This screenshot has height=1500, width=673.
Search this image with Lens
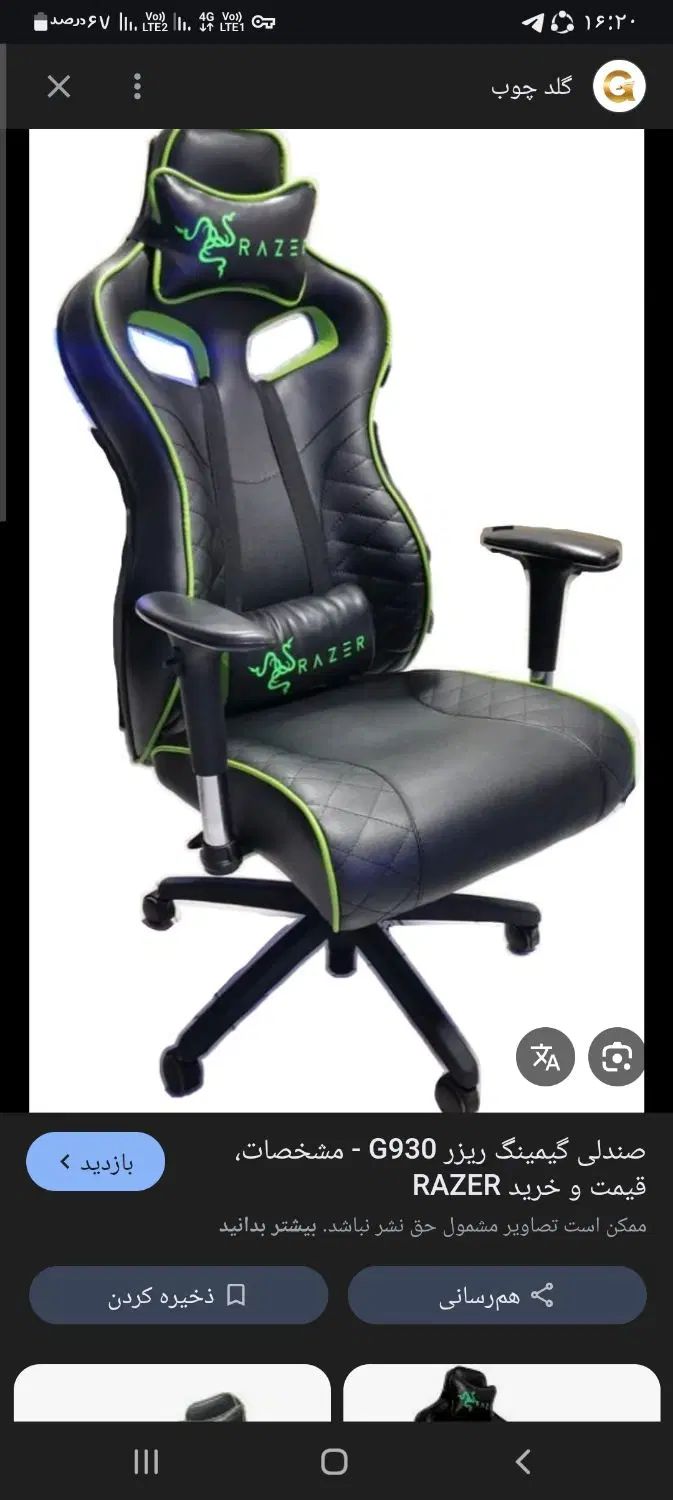pyautogui.click(x=616, y=1056)
